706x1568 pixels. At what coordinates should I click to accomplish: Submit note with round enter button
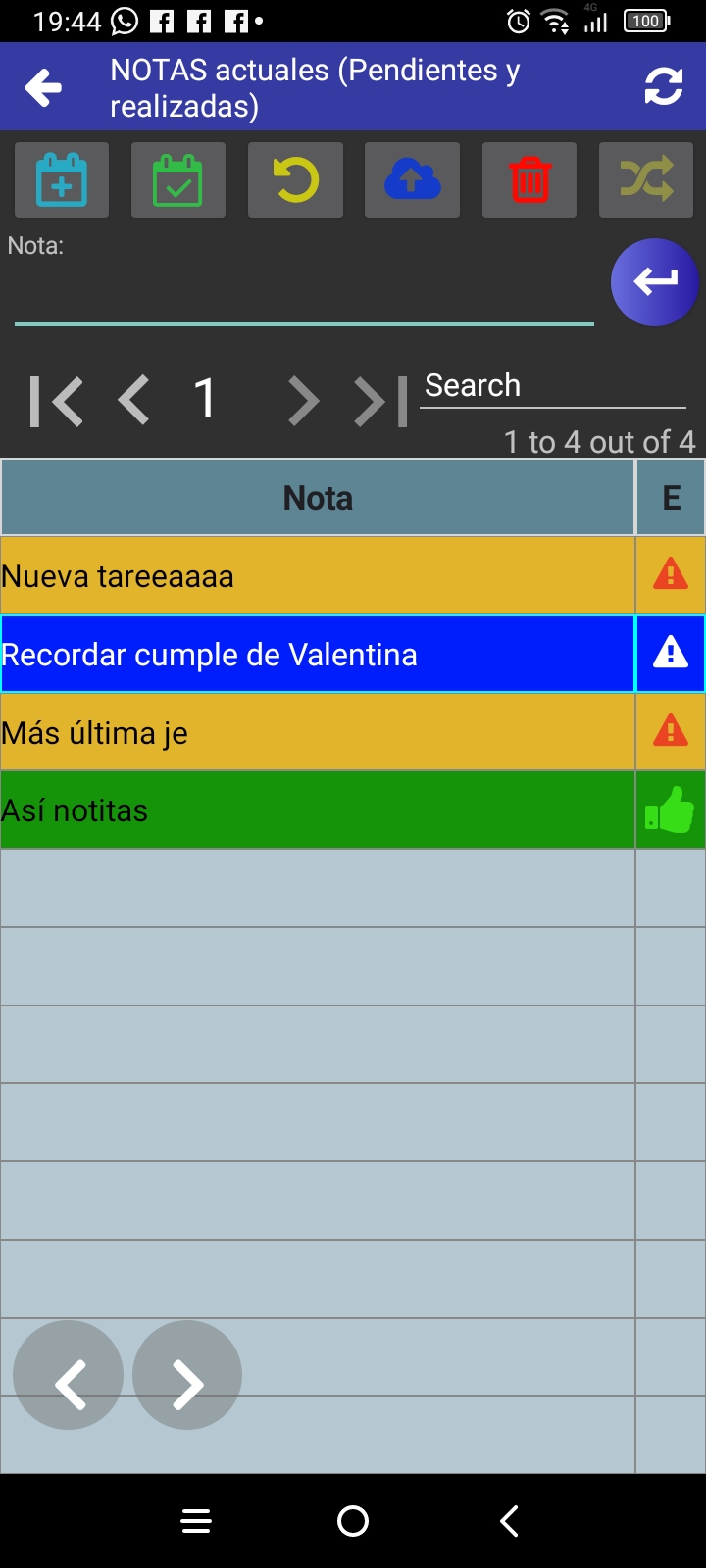coord(654,282)
